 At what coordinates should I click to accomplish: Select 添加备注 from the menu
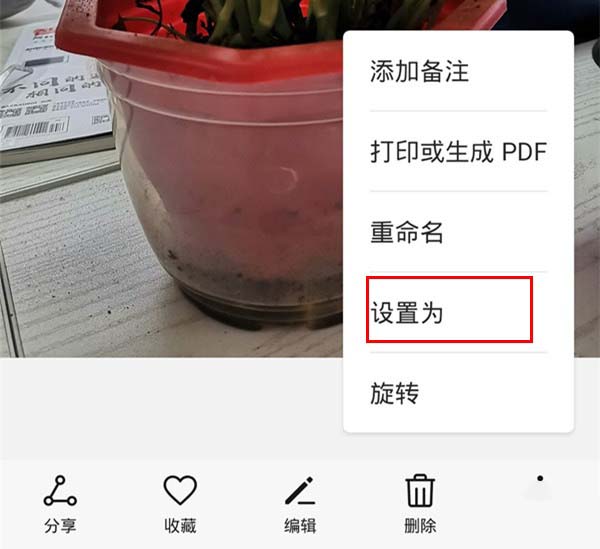(x=420, y=72)
